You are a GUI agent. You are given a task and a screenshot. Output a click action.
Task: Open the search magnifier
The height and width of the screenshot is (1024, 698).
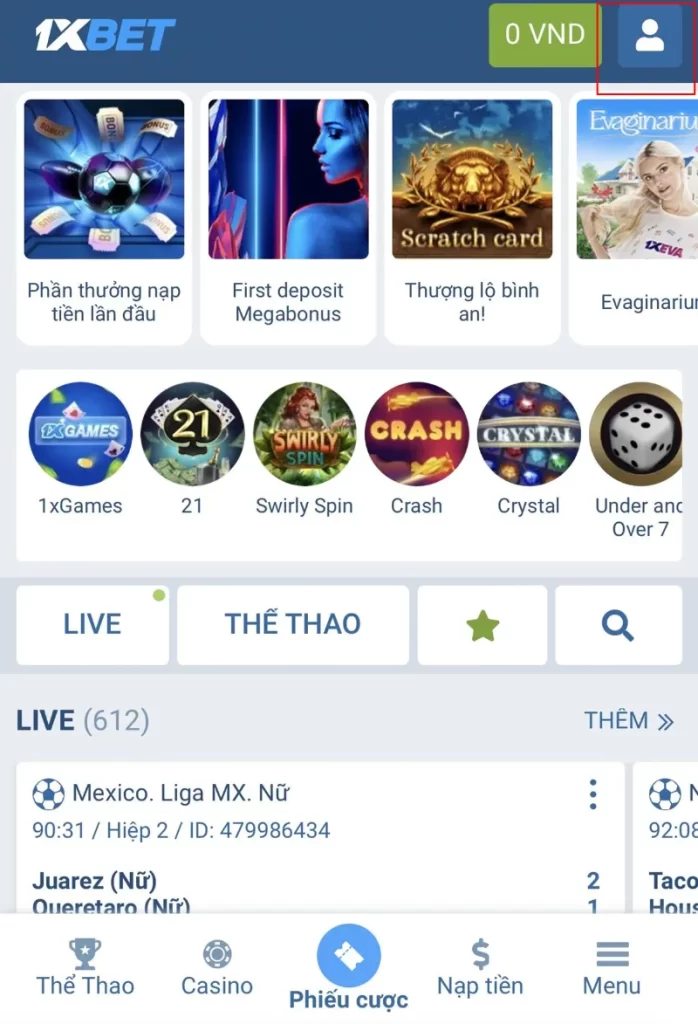coord(618,625)
